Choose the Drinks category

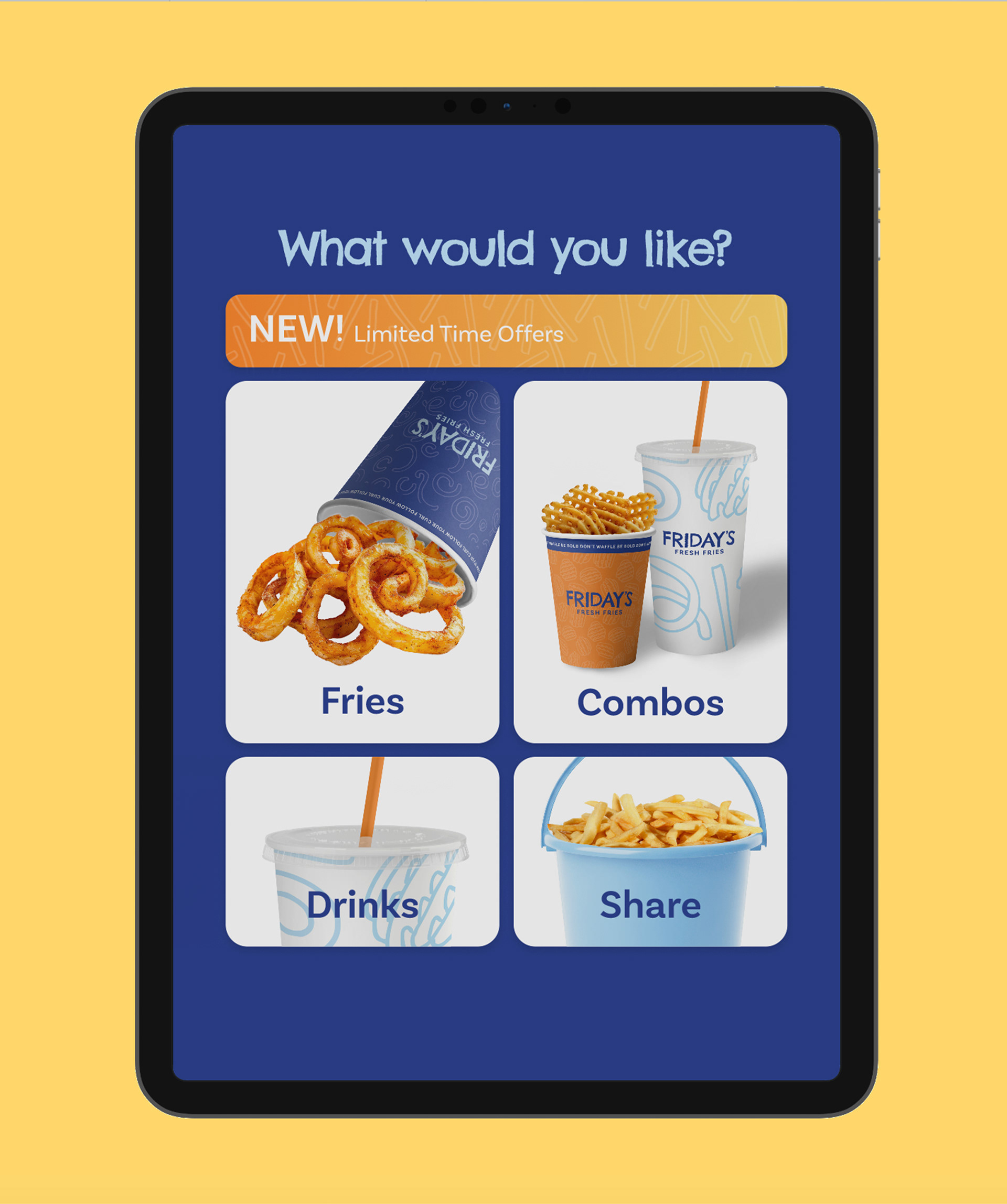pos(362,852)
